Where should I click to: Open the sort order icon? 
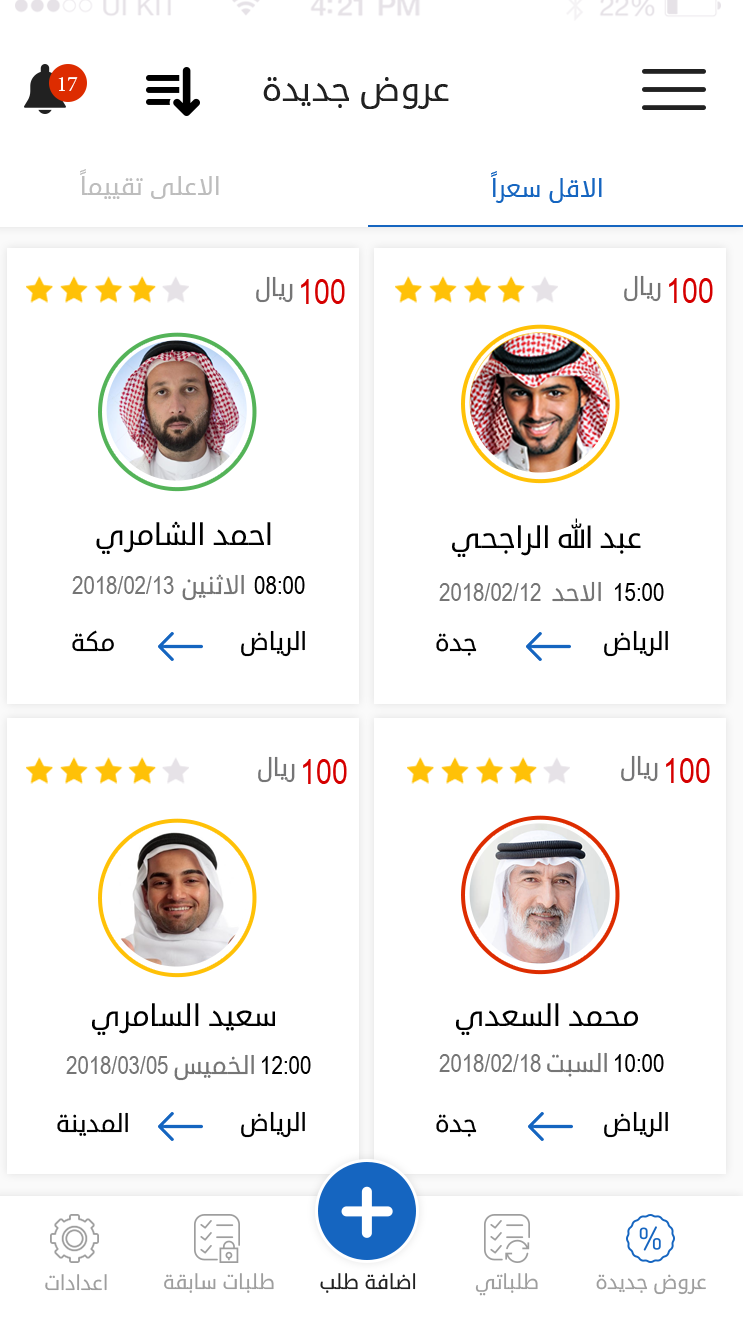click(173, 92)
